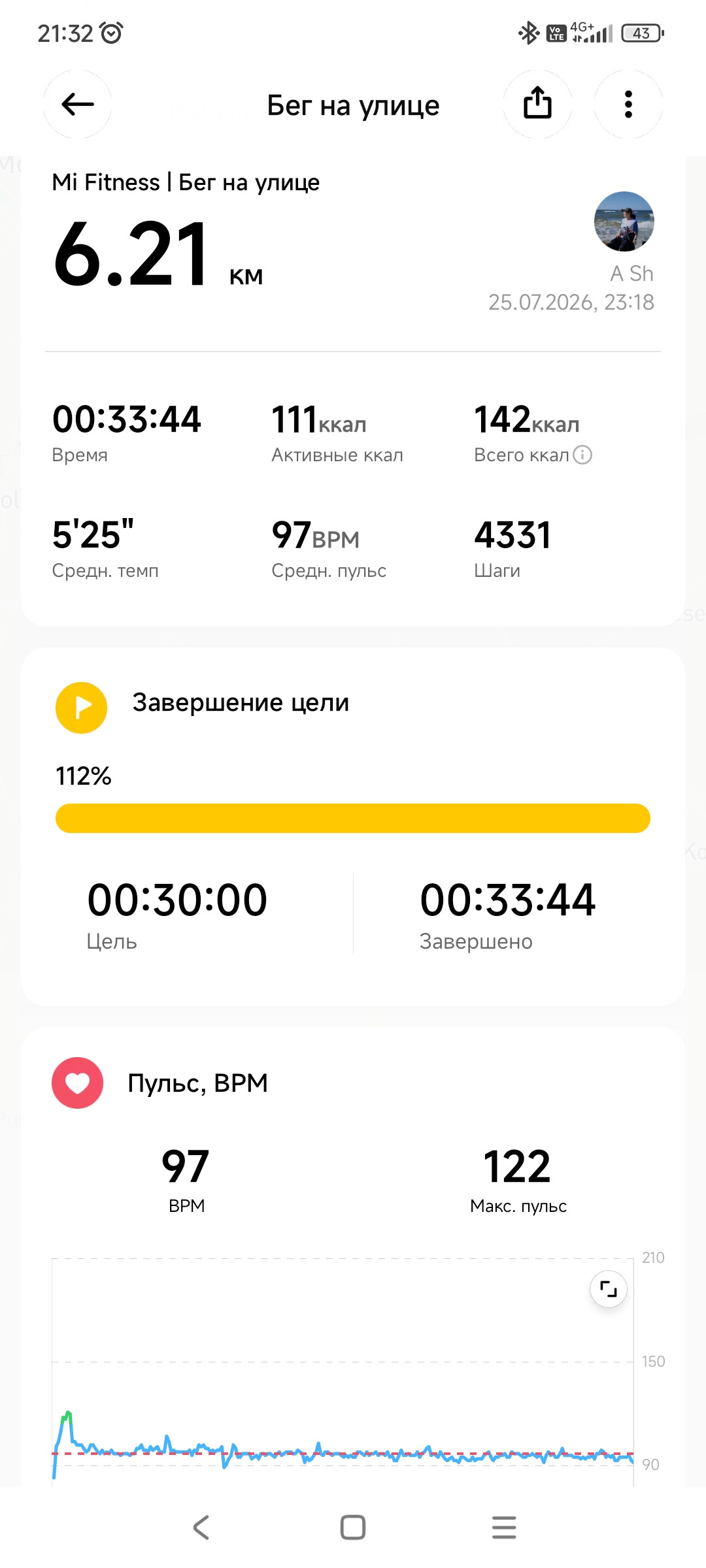
Task: Open the three-dot overflow menu
Action: click(628, 105)
